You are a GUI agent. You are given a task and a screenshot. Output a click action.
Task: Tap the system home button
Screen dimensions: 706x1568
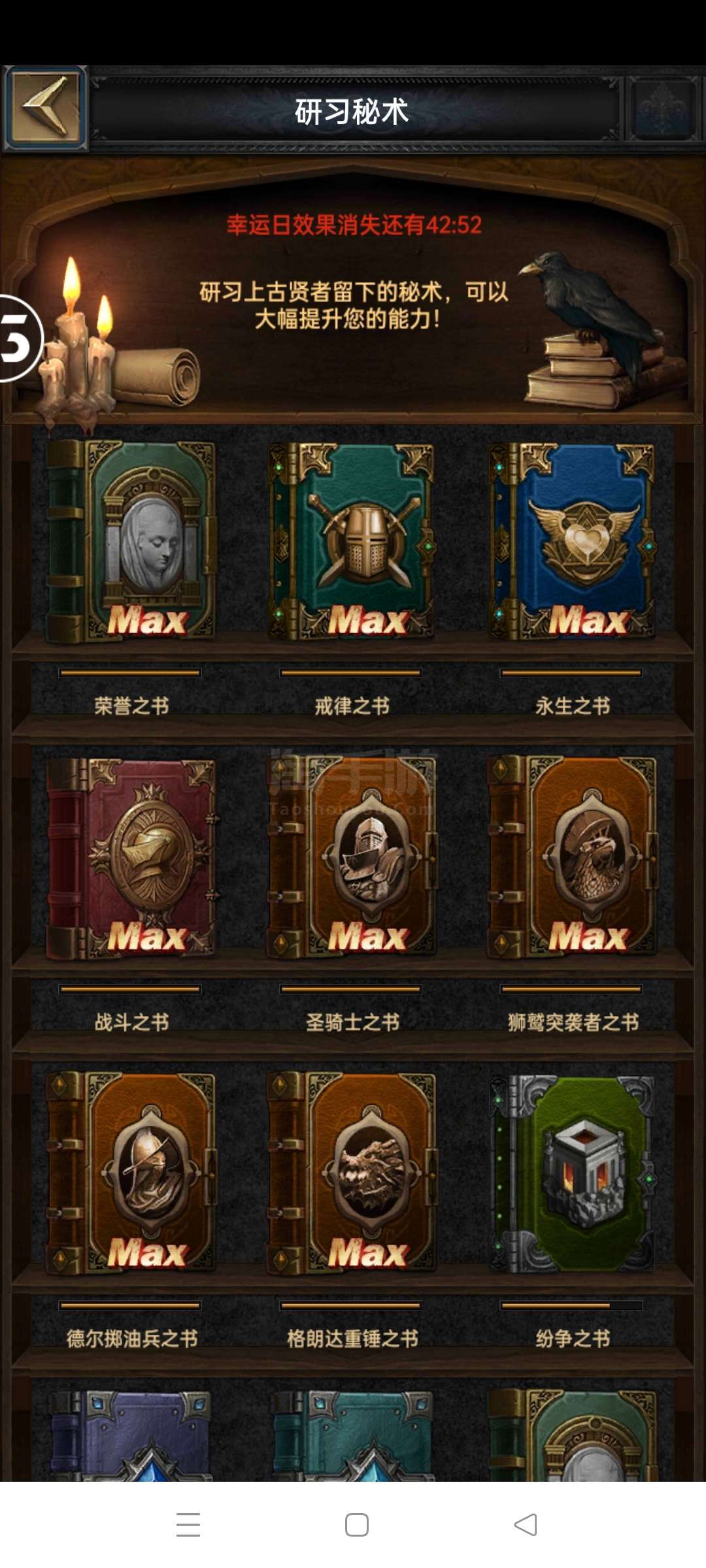[356, 1524]
